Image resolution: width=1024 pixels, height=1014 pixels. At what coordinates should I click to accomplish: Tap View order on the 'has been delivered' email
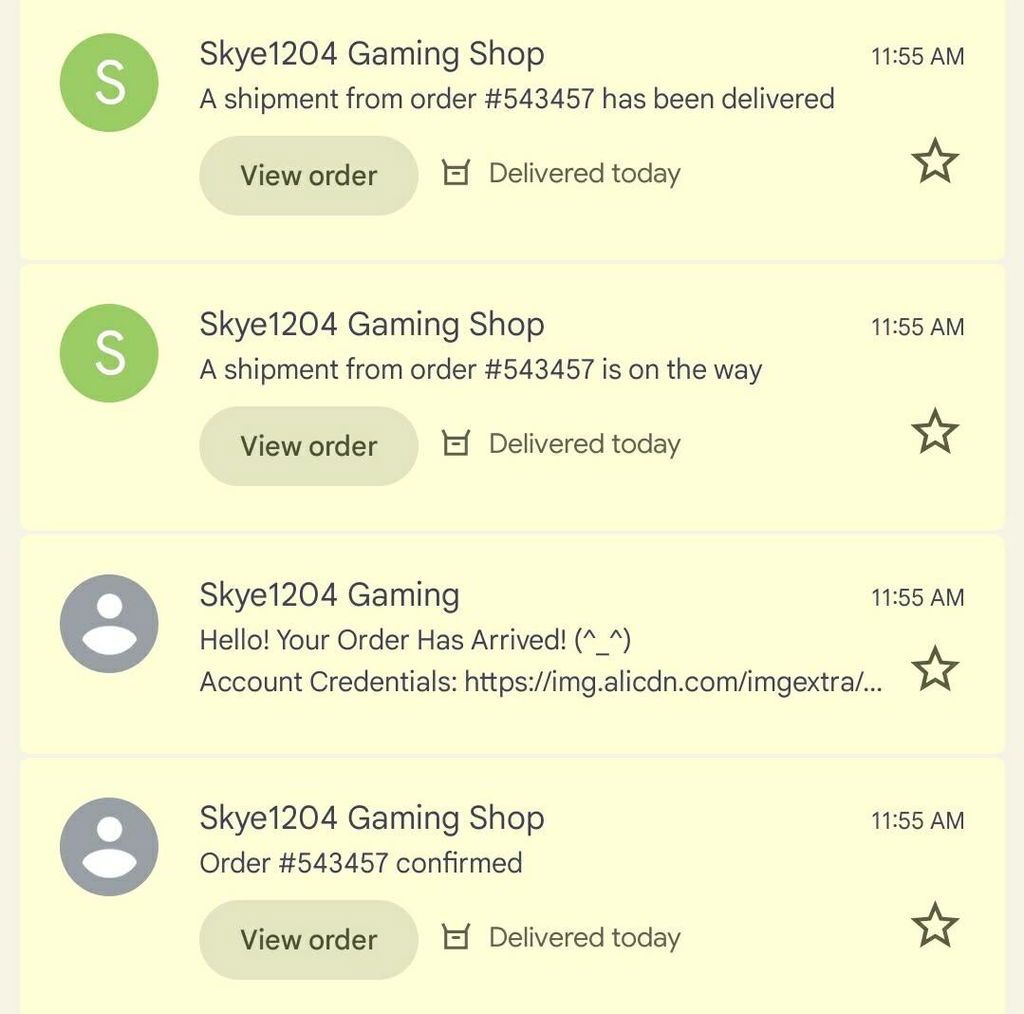(308, 176)
